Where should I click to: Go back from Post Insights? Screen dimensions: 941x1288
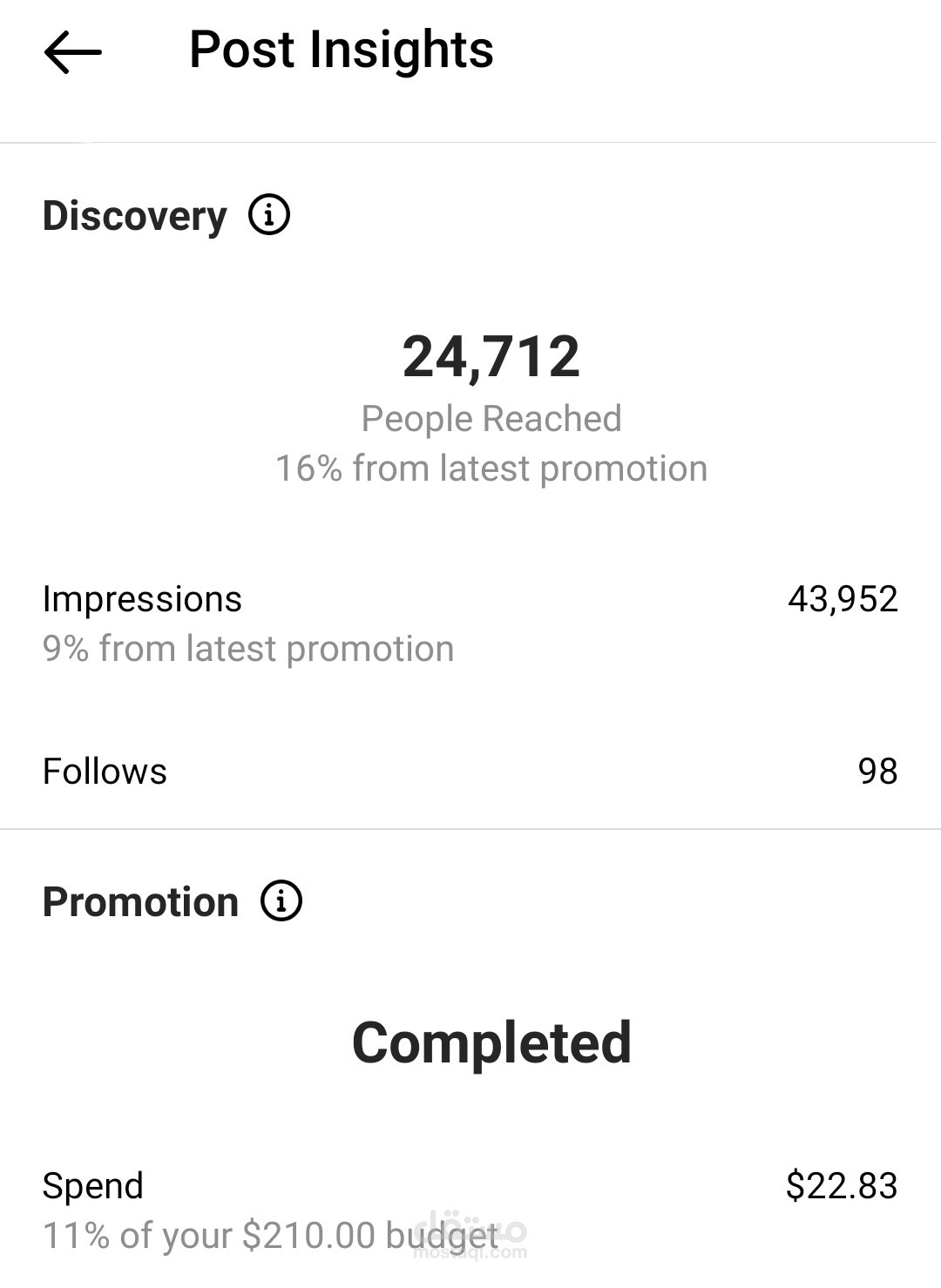tap(73, 52)
